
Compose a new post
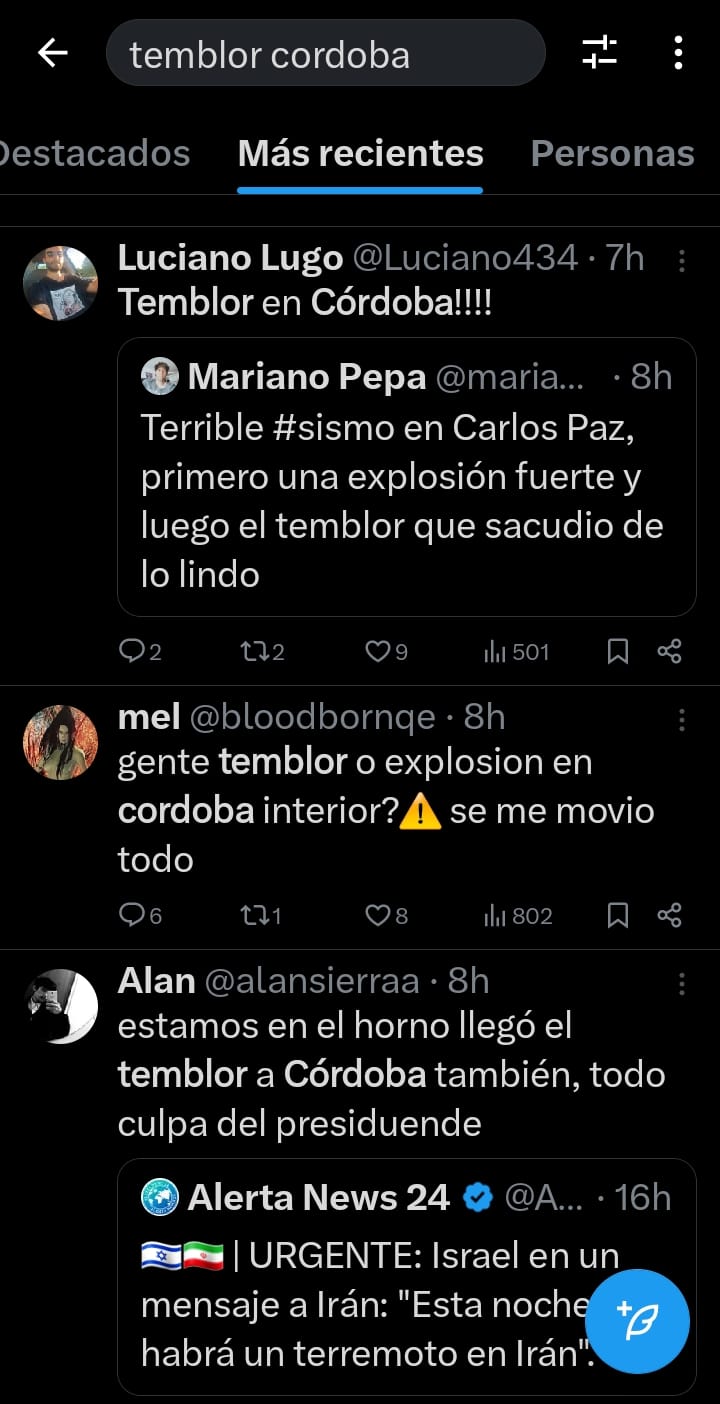click(637, 1322)
